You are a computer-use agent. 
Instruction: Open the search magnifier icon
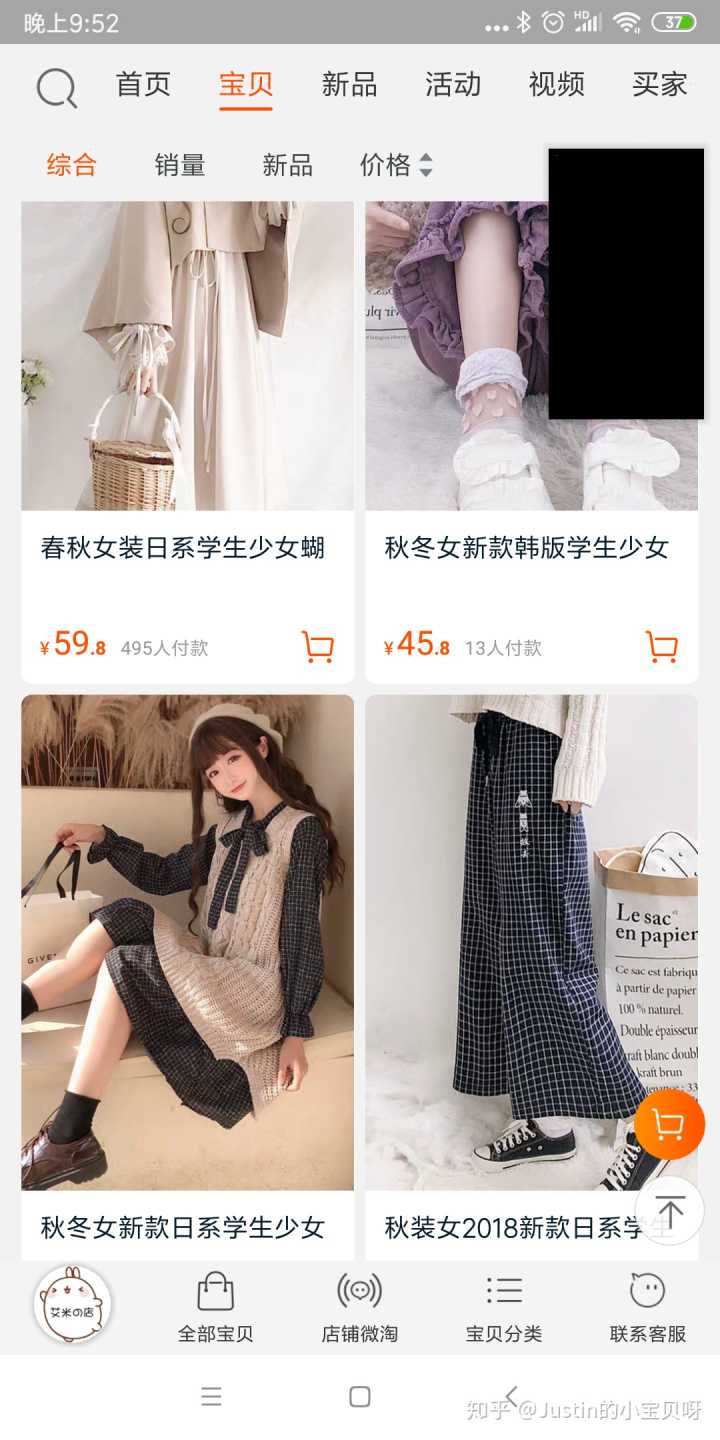click(57, 87)
